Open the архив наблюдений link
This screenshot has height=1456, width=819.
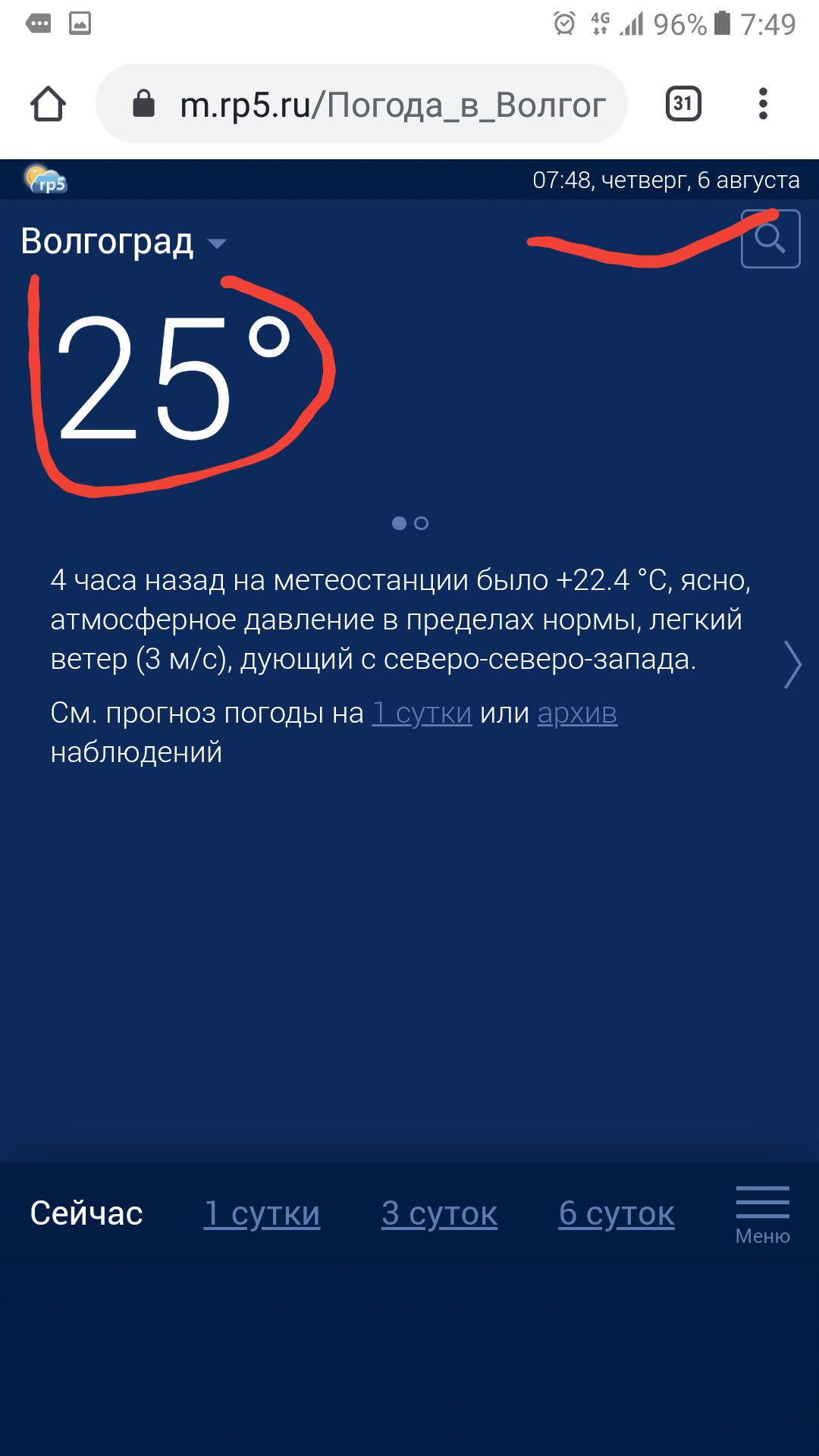[x=577, y=713]
